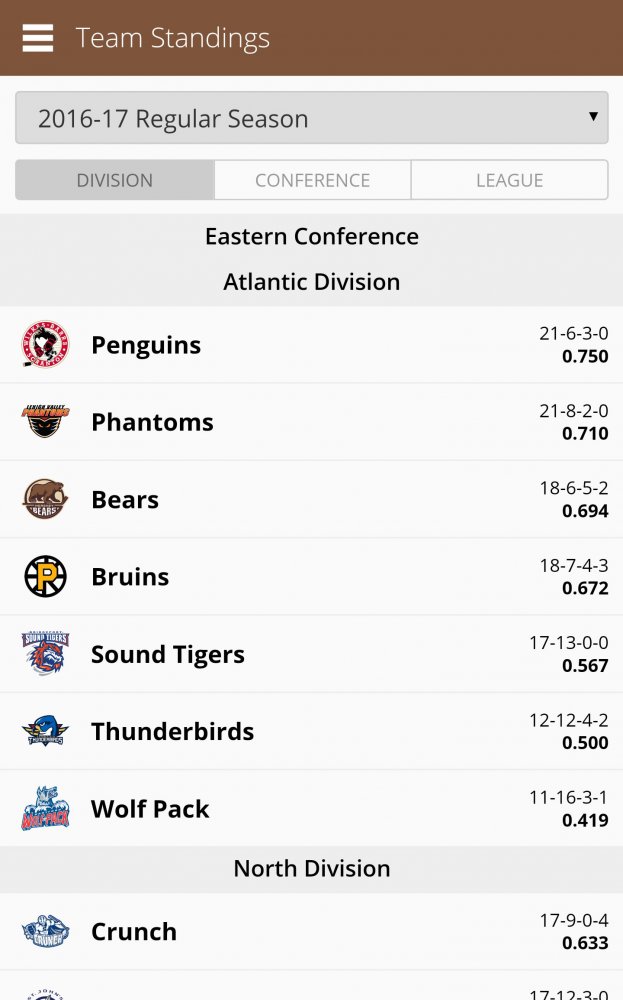
Task: View the Thunderbirds team row
Action: [x=311, y=732]
